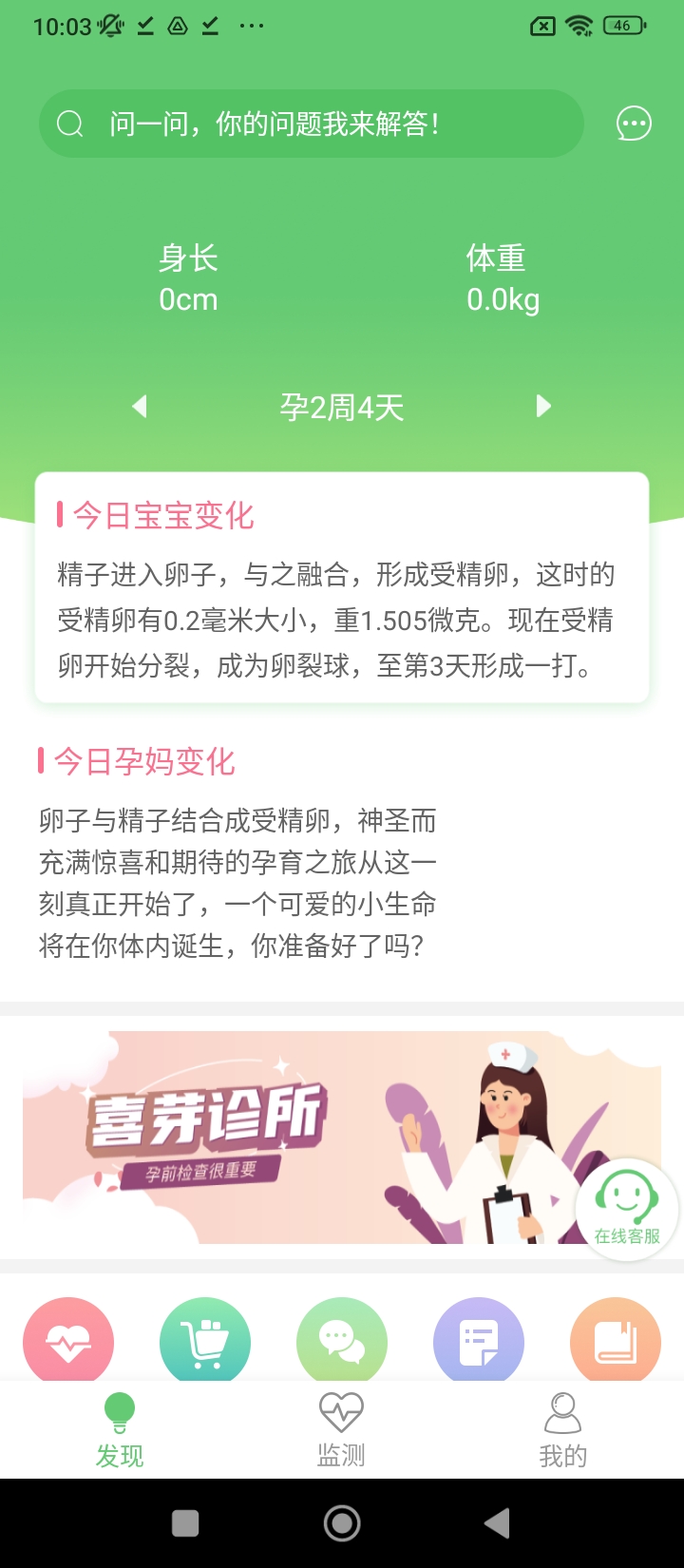Open the green chat bubbles shortcut
The image size is (684, 1568).
pos(342,1340)
